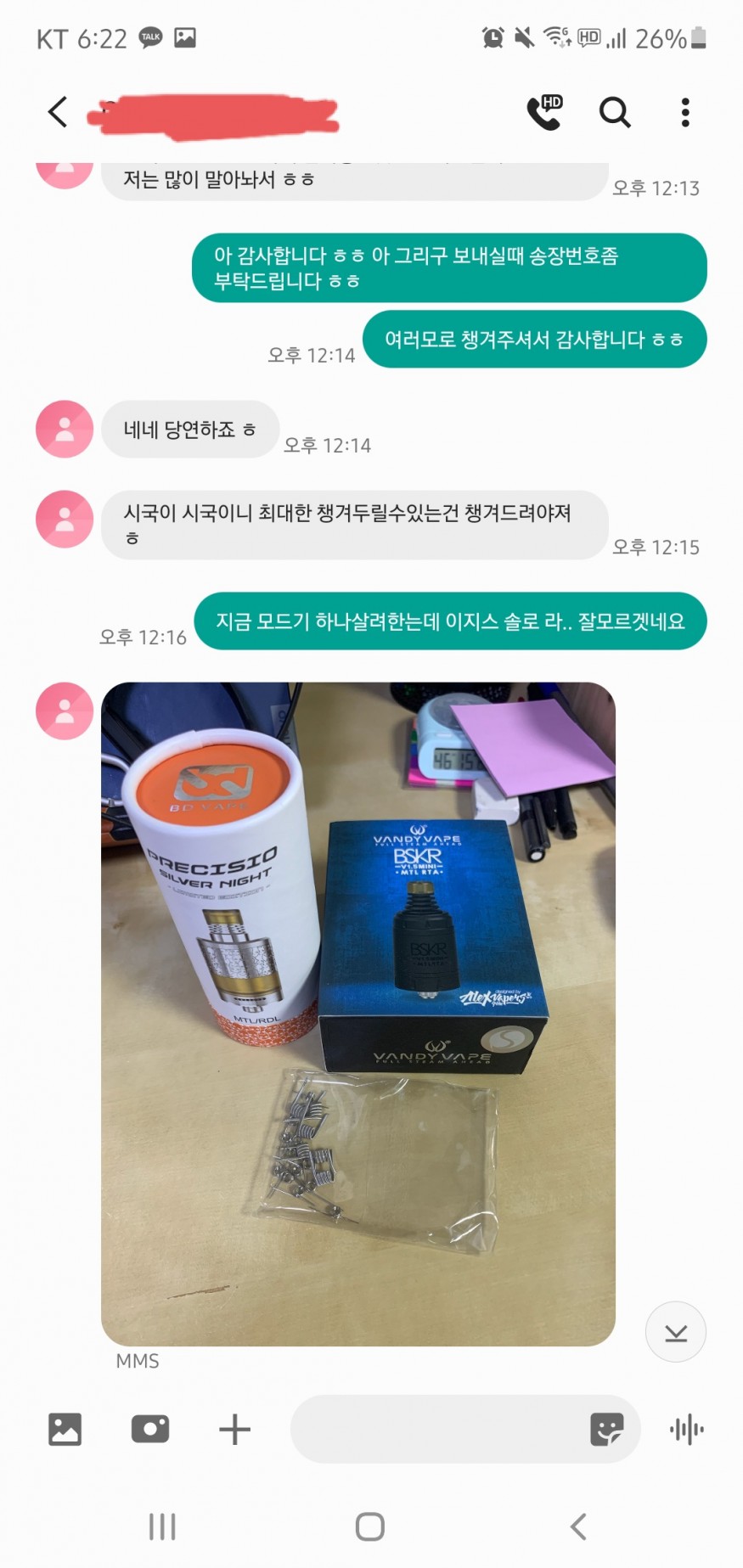
Task: Search within this conversation
Action: point(615,112)
